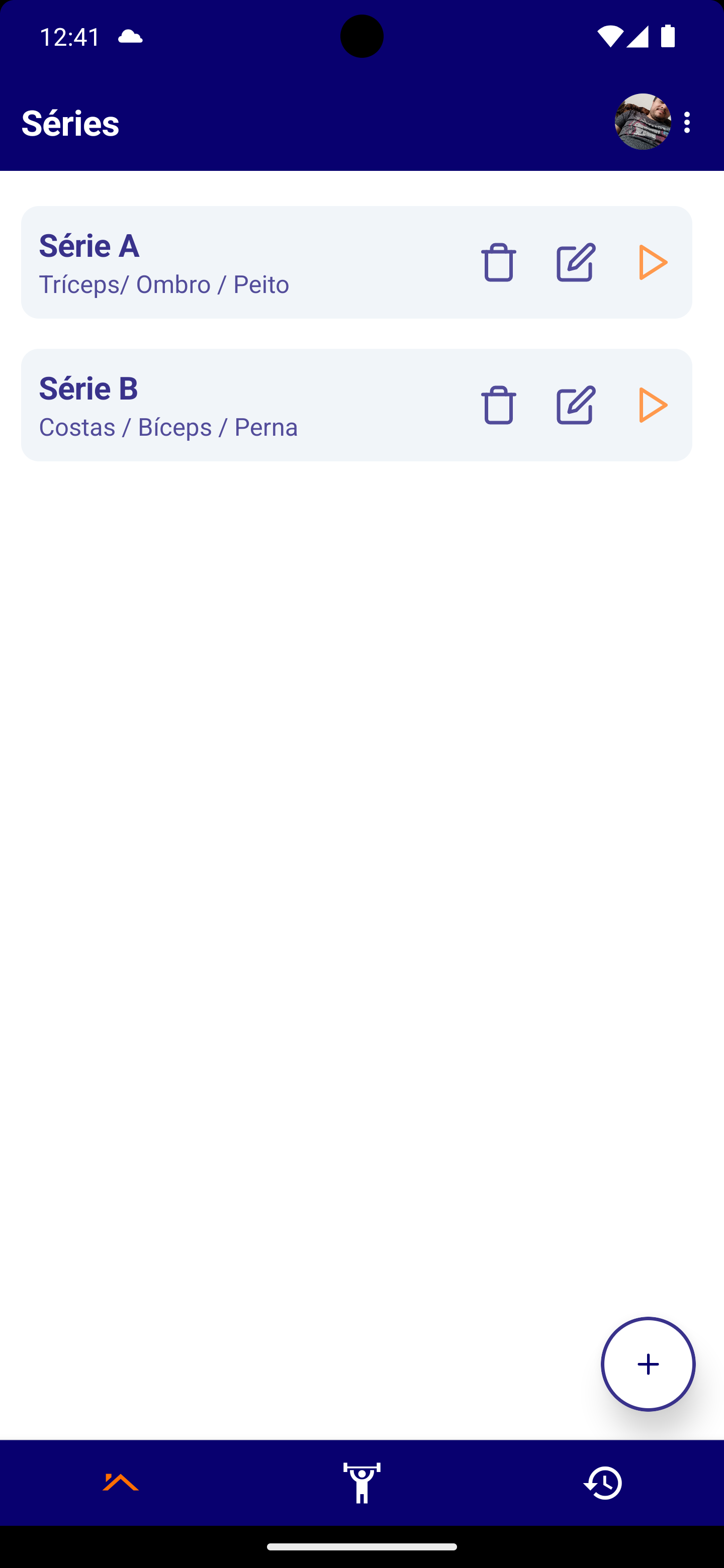Viewport: 724px width, 1568px height.
Task: Start the Série A workout
Action: click(x=654, y=262)
